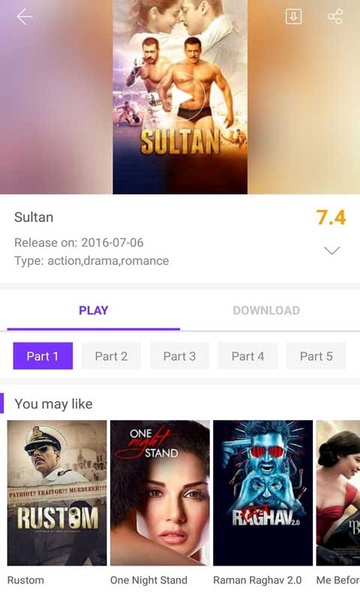Play the Sultan movie on the poster
The image size is (360, 600).
[x=180, y=97]
